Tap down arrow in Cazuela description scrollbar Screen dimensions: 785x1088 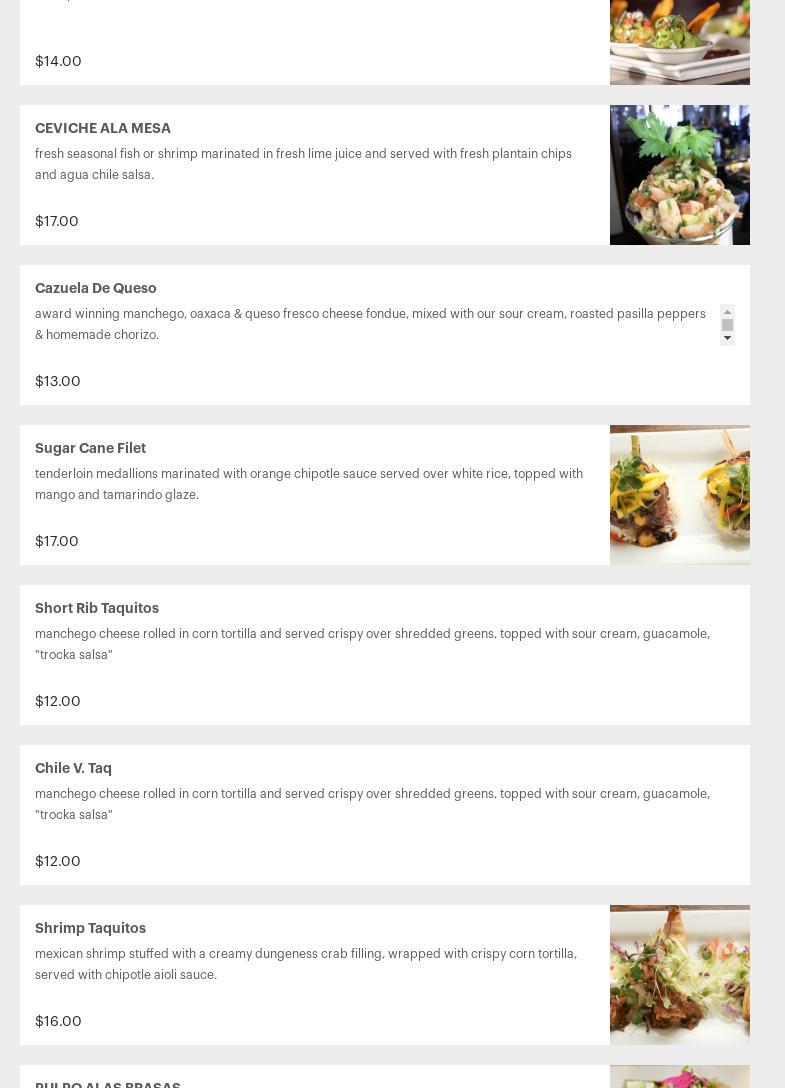click(x=727, y=338)
